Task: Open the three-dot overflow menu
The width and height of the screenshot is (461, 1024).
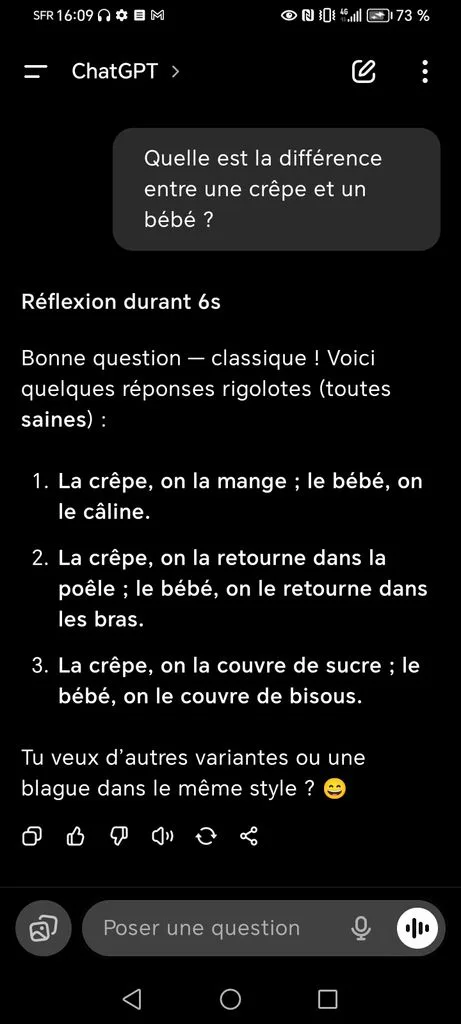Action: pos(425,71)
